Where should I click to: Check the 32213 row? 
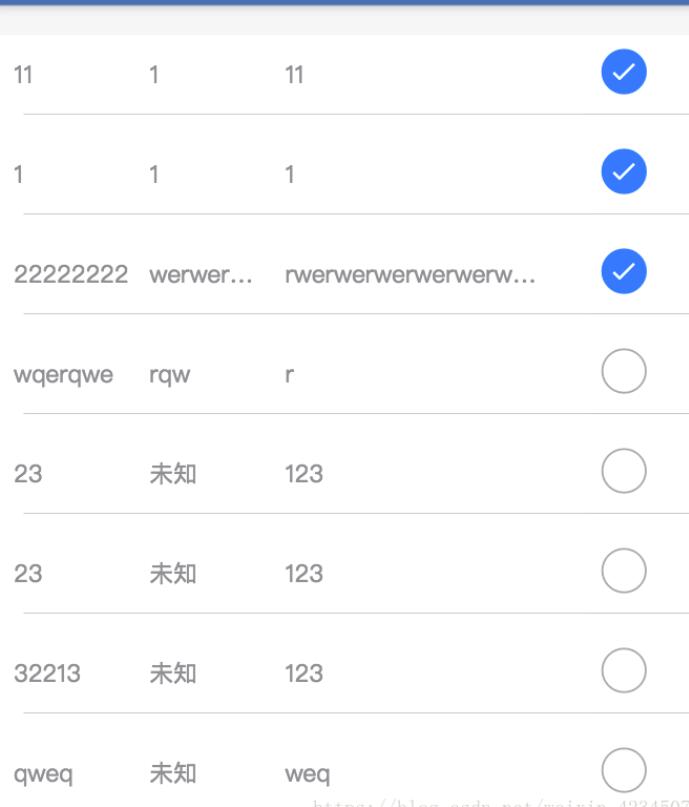click(624, 671)
